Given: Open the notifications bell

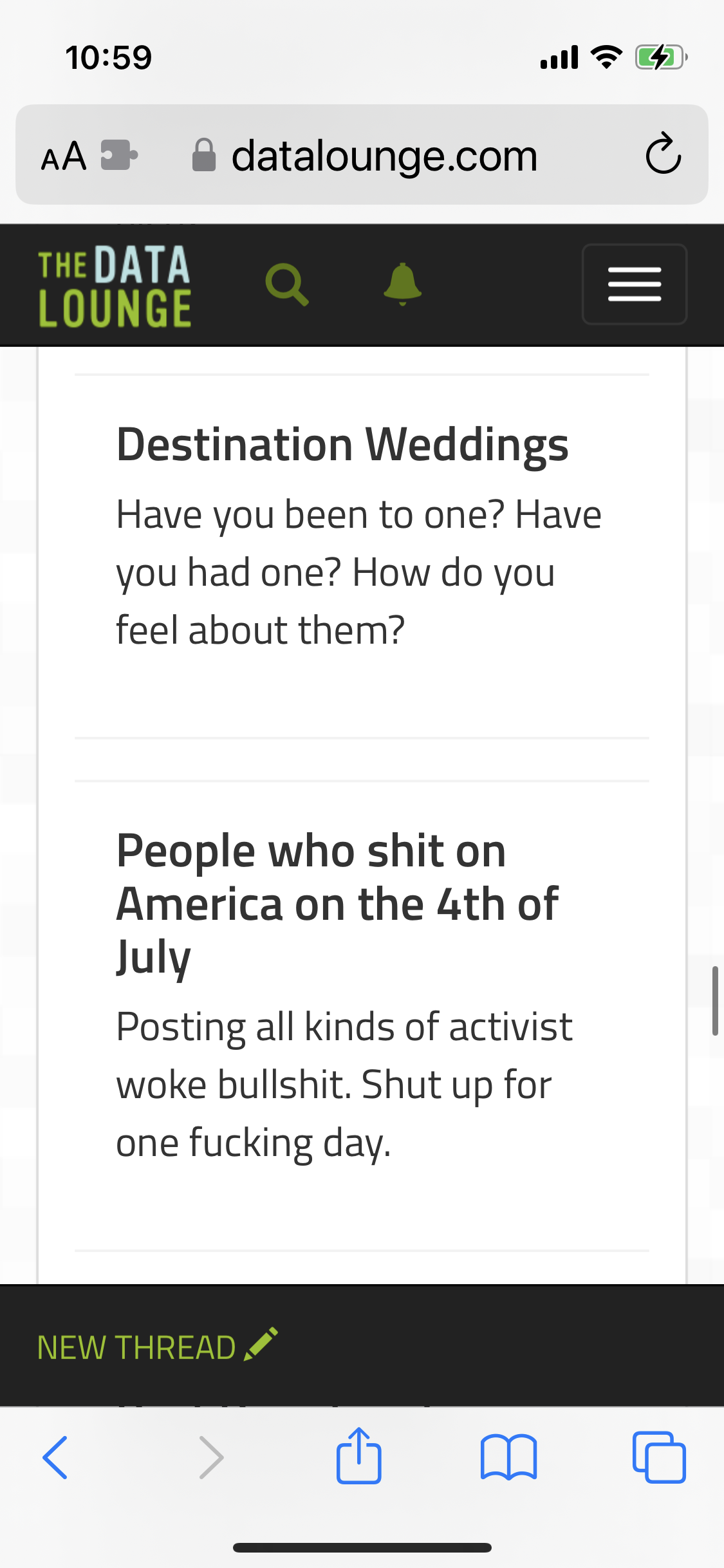Looking at the screenshot, I should [x=402, y=284].
